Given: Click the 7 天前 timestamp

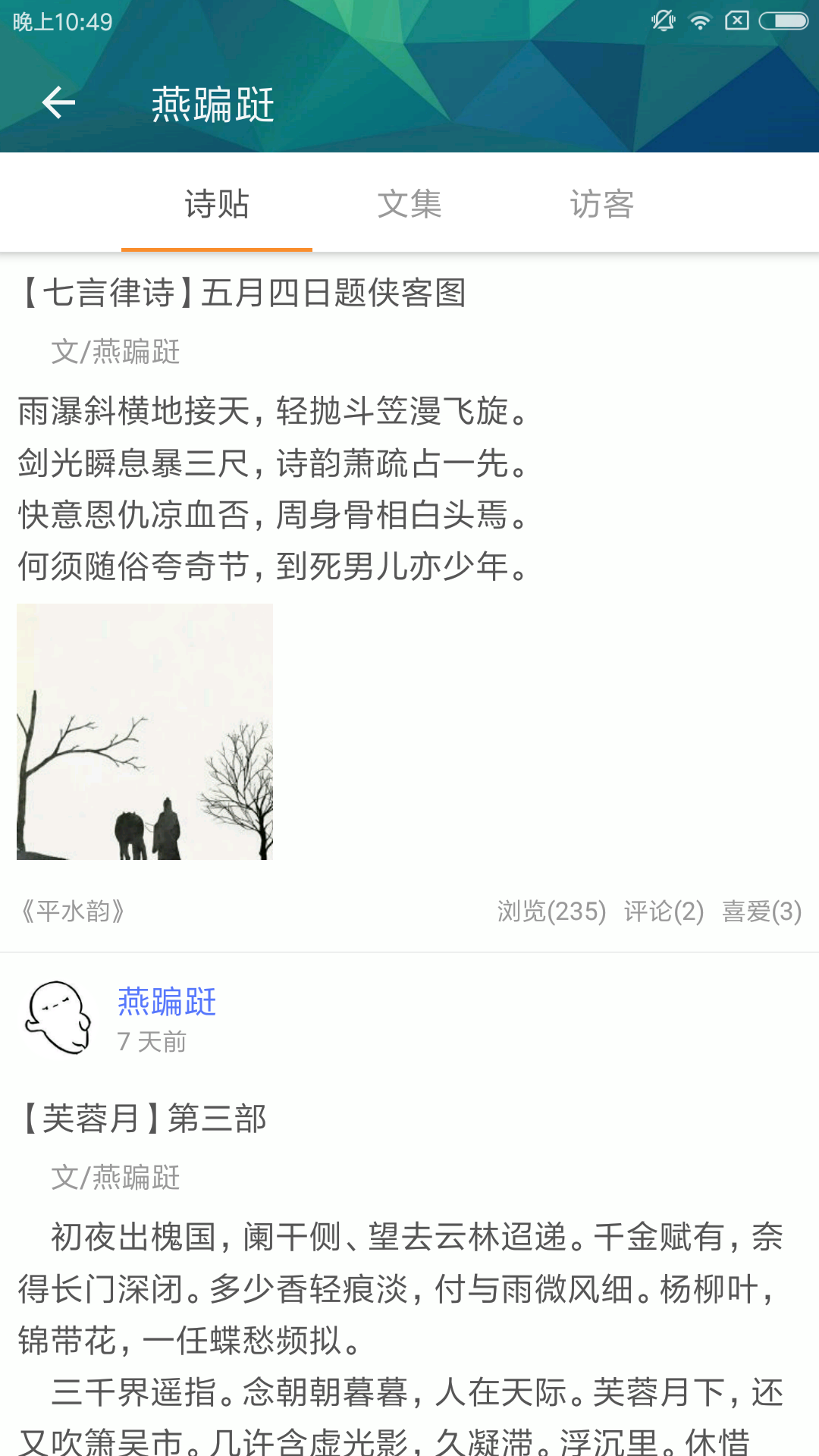Looking at the screenshot, I should coord(152,1041).
